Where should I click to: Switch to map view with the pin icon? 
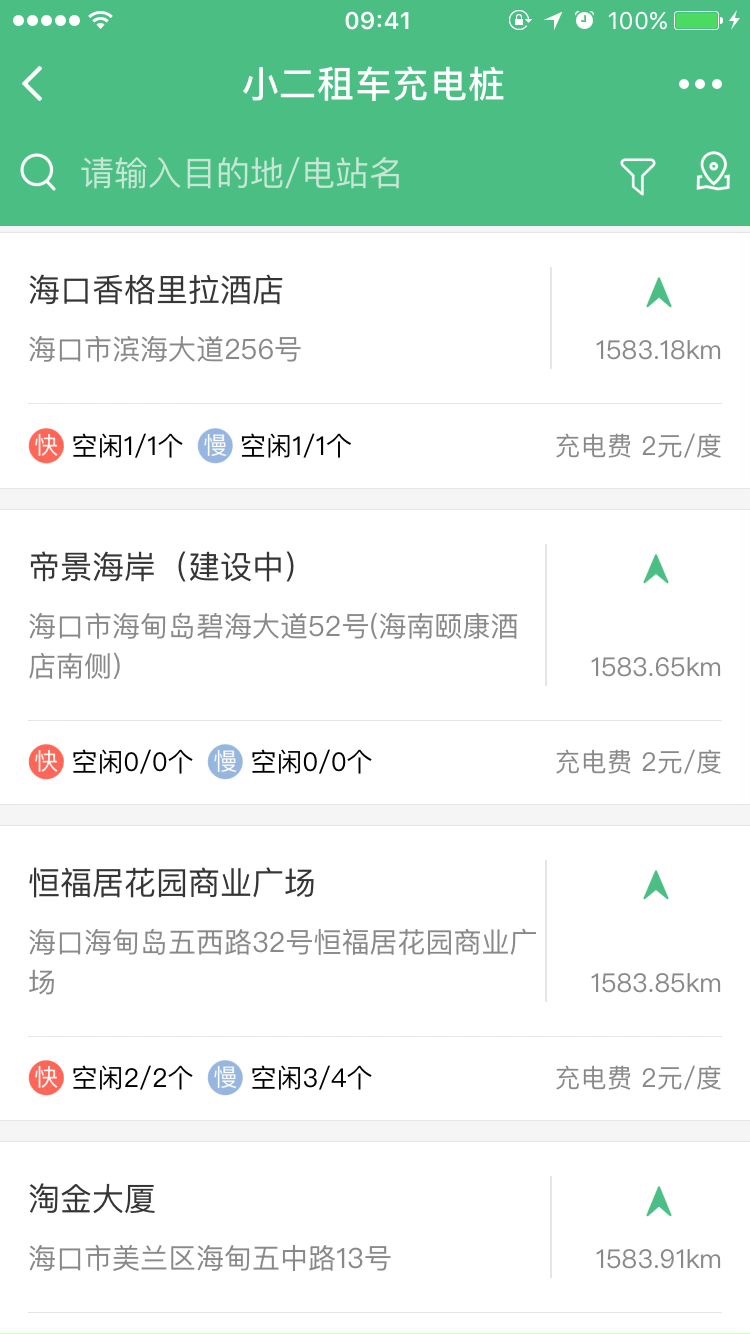click(x=713, y=173)
